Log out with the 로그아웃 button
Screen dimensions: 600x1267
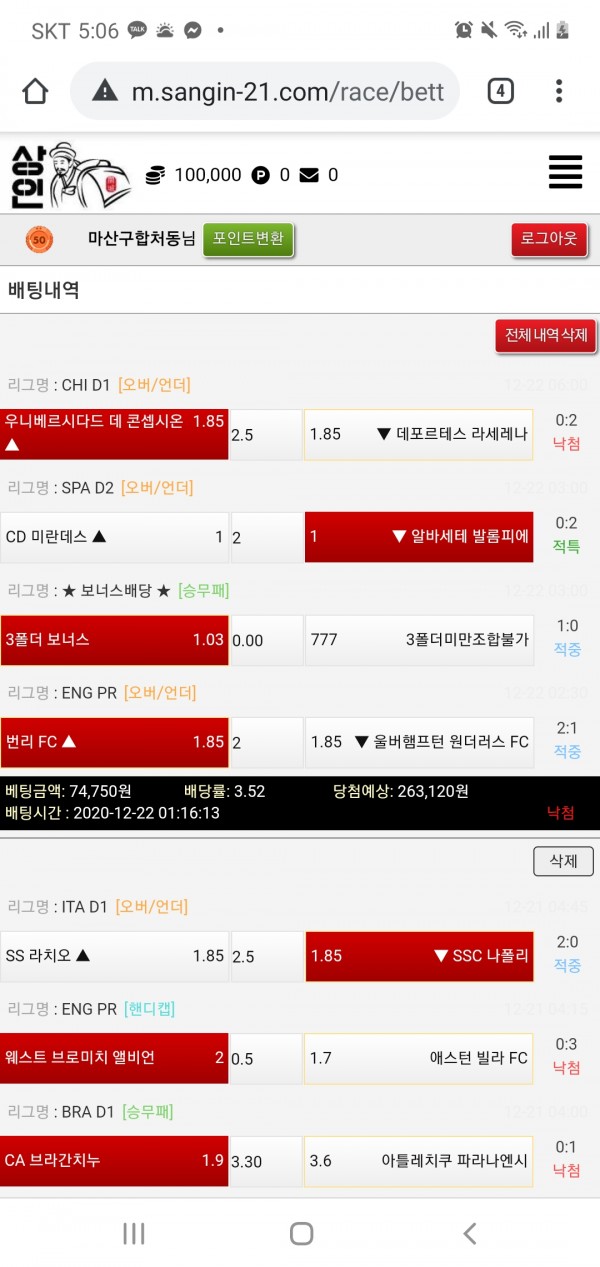coord(549,240)
